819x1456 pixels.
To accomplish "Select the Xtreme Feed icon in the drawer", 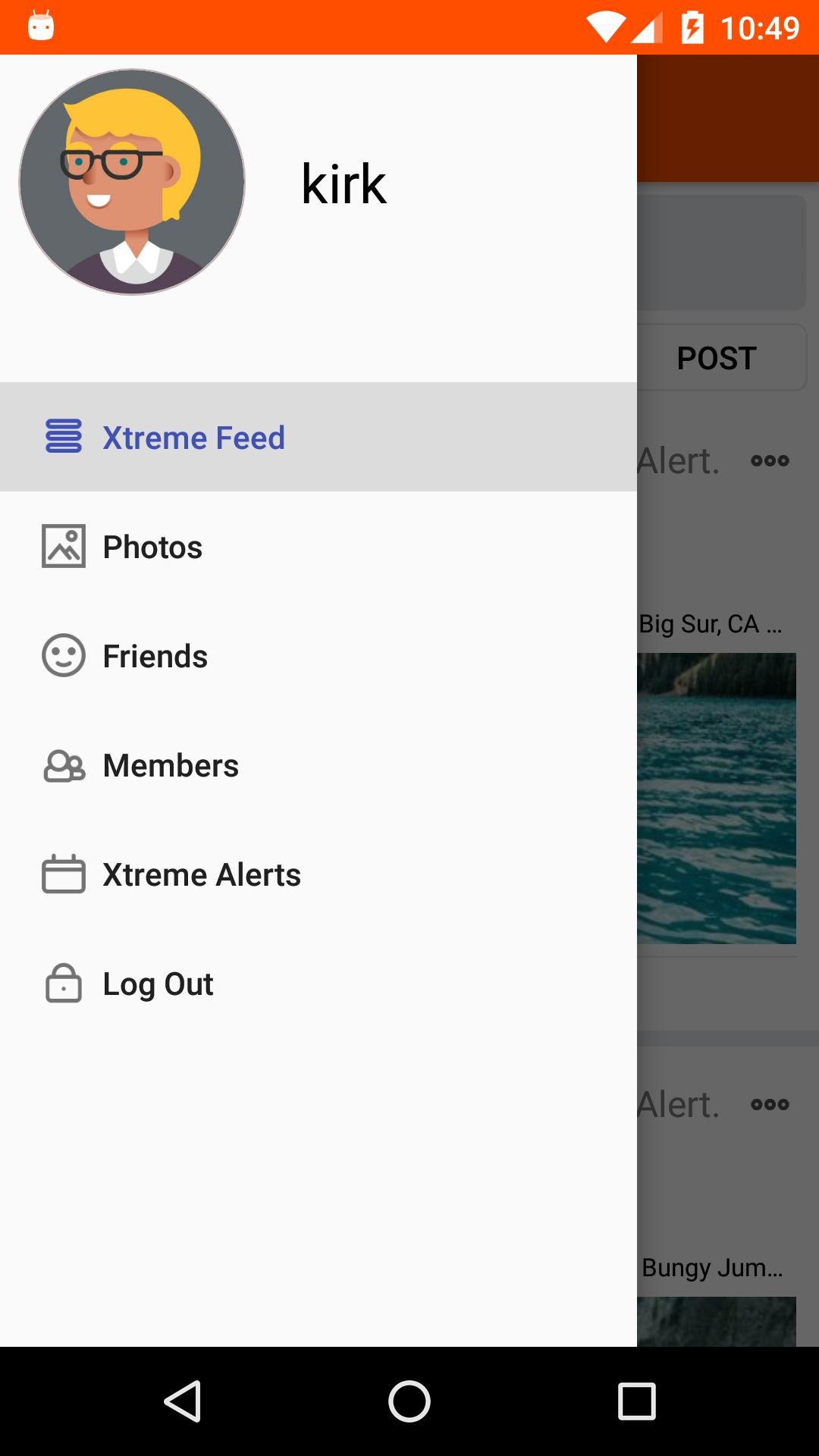I will click(64, 437).
